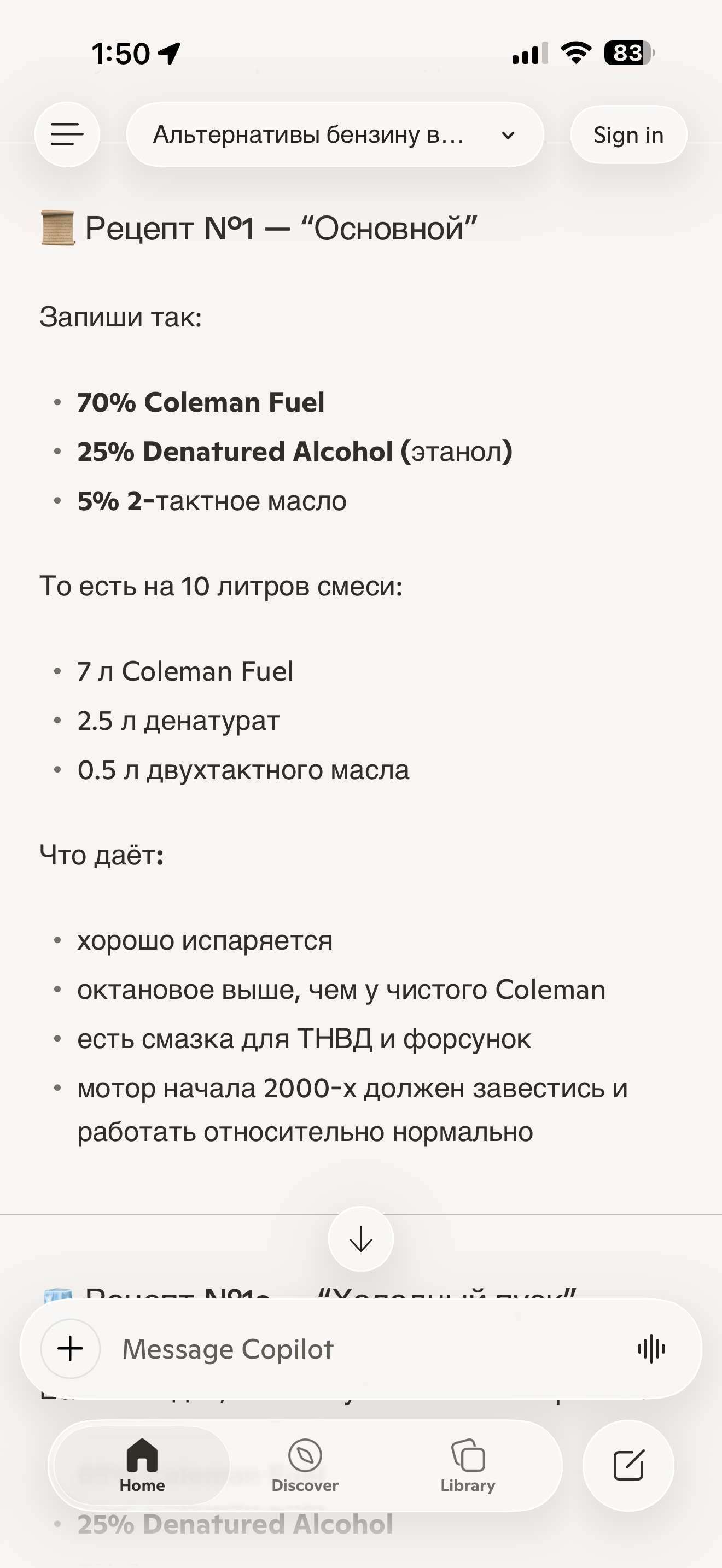722x1568 pixels.
Task: Open the sidebar menu button
Action: click(x=67, y=134)
